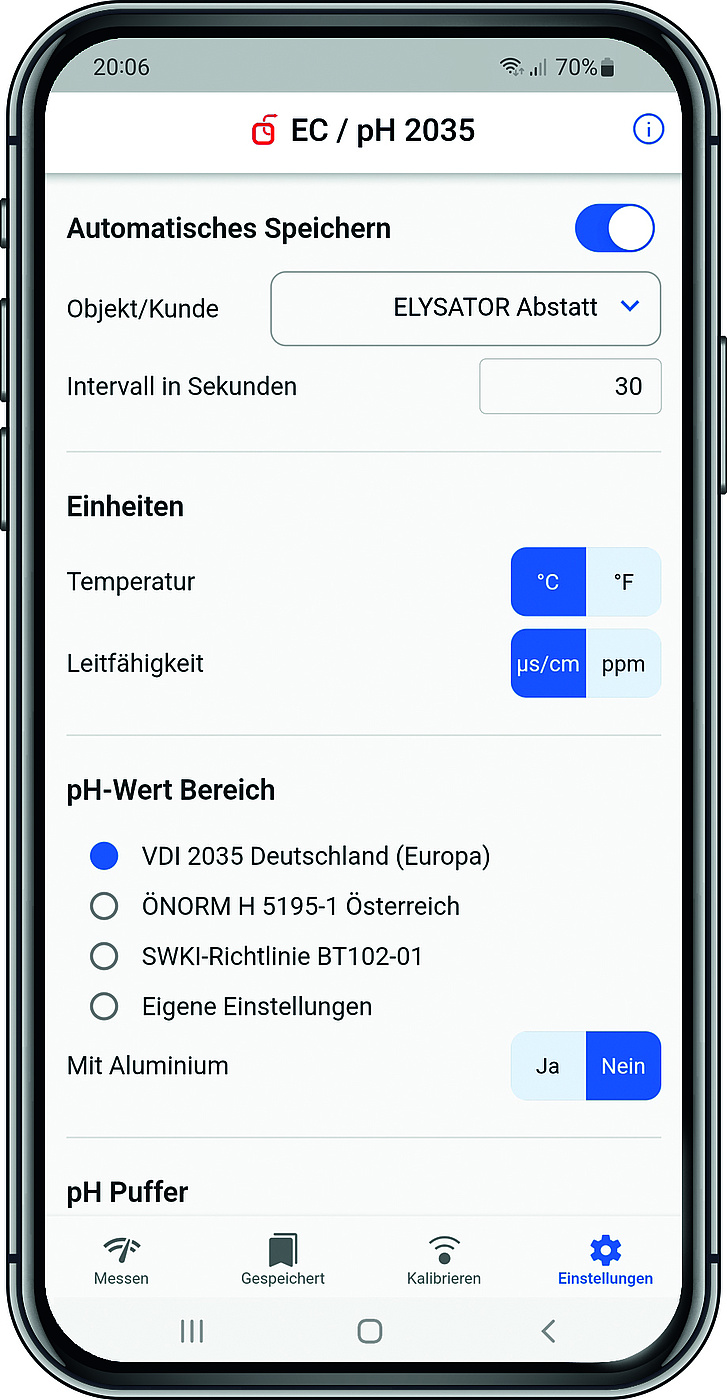Select VDI 2035 Deutschland option
This screenshot has width=727, height=1400.
coord(104,856)
